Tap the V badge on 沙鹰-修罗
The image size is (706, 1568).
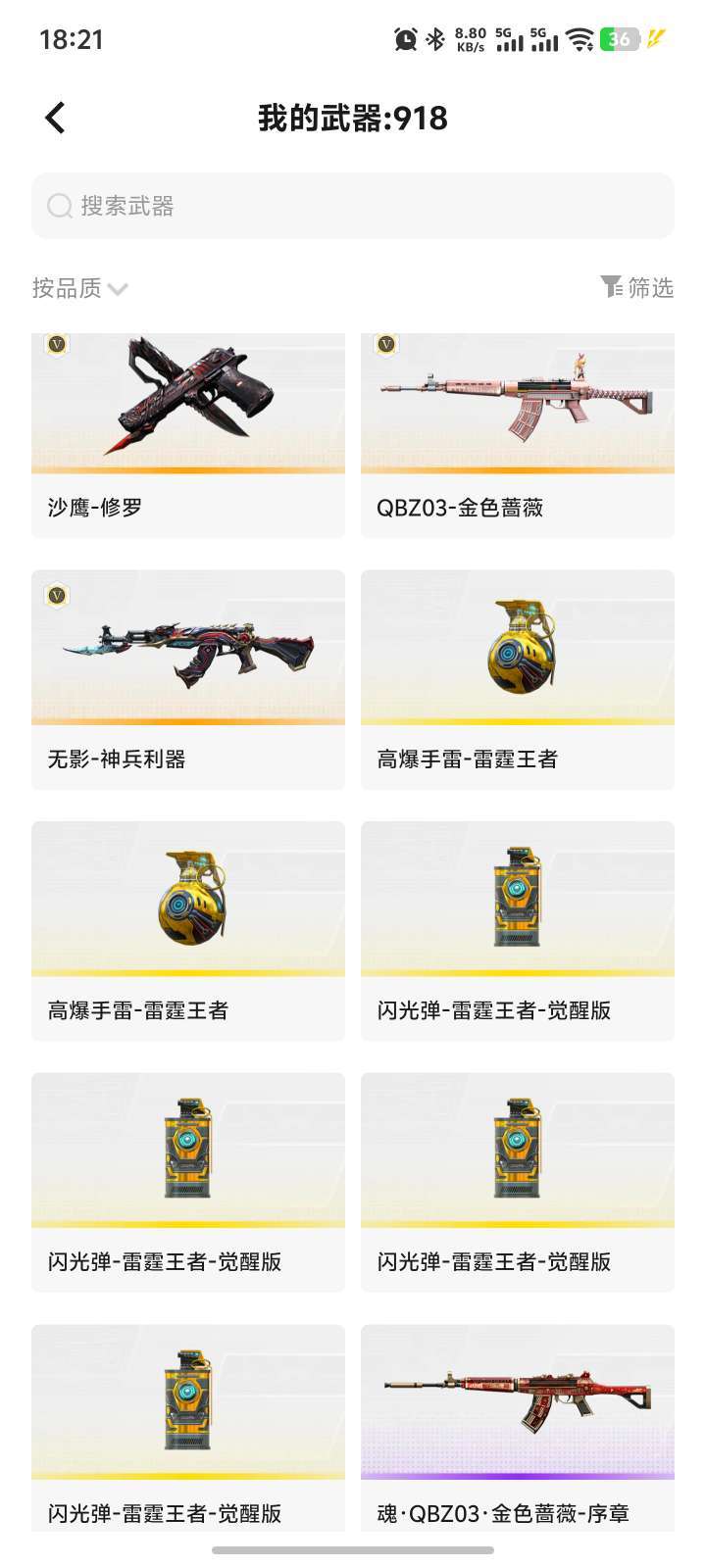[x=56, y=345]
